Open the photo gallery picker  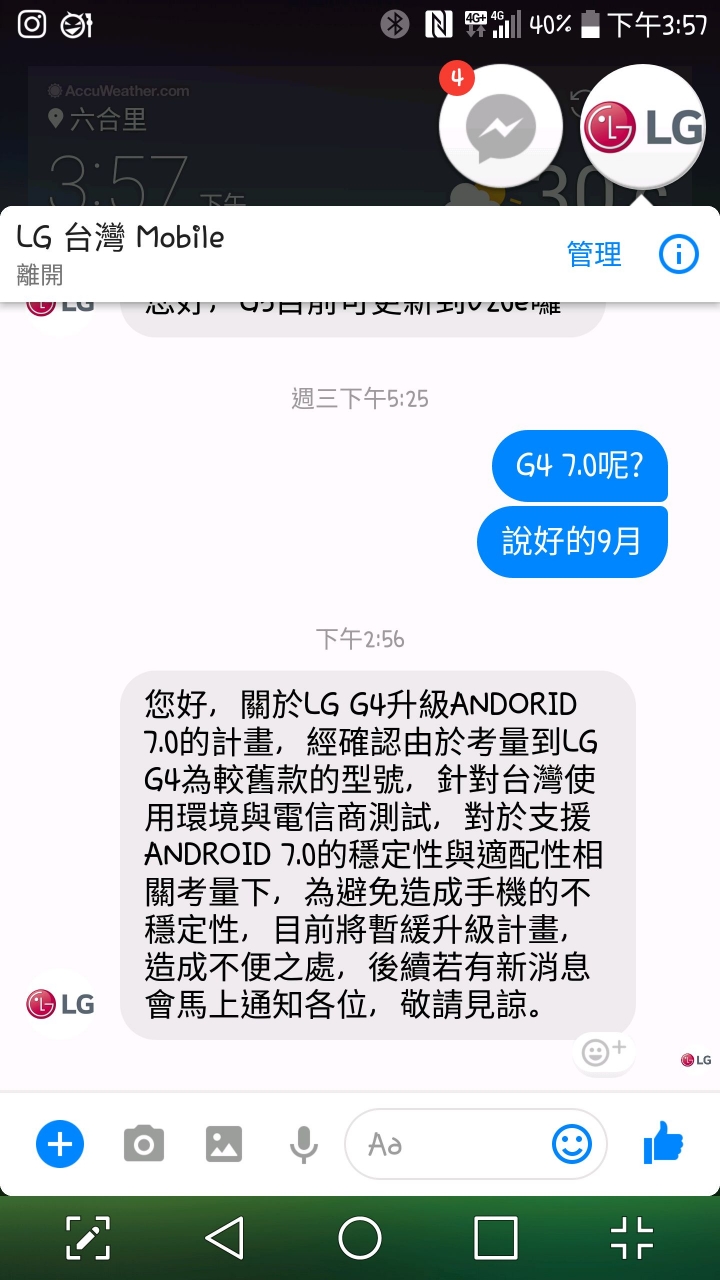(224, 1144)
